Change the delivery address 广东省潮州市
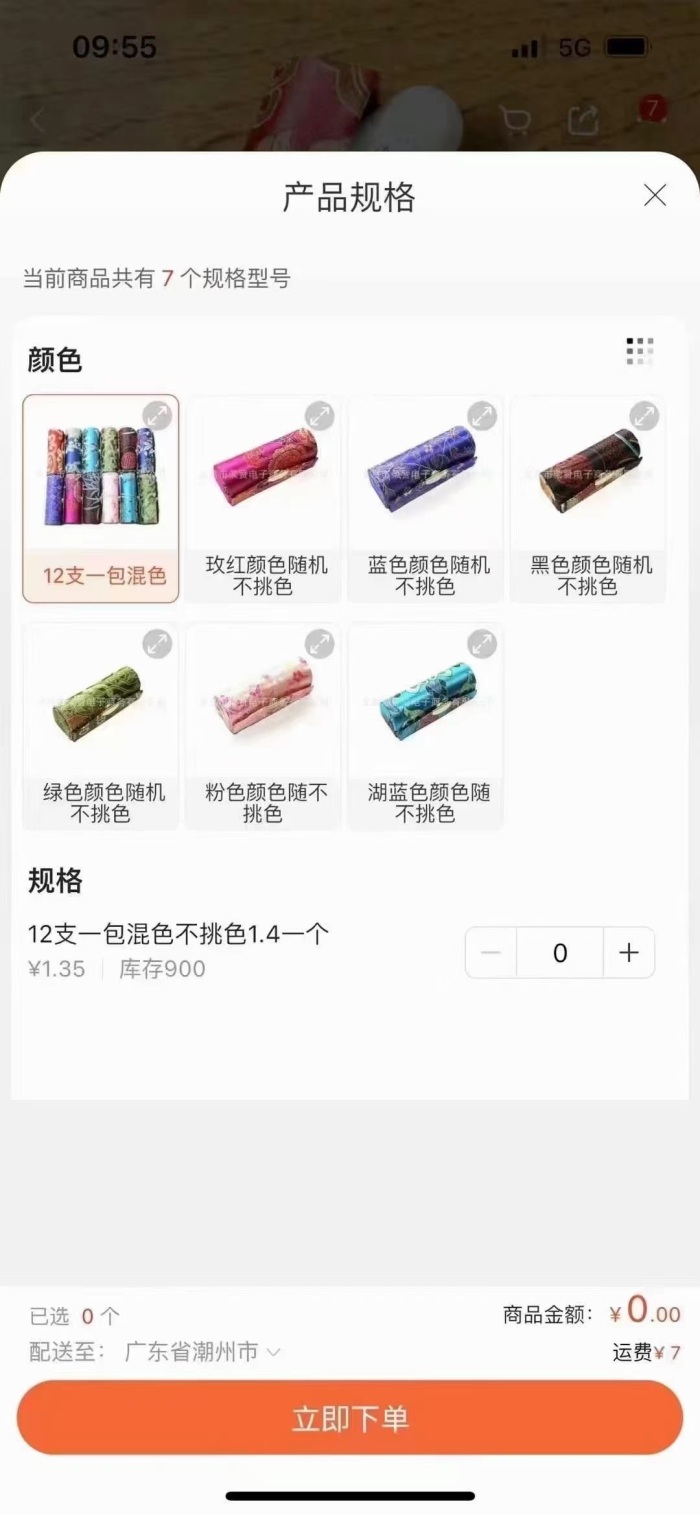 pyautogui.click(x=202, y=1352)
